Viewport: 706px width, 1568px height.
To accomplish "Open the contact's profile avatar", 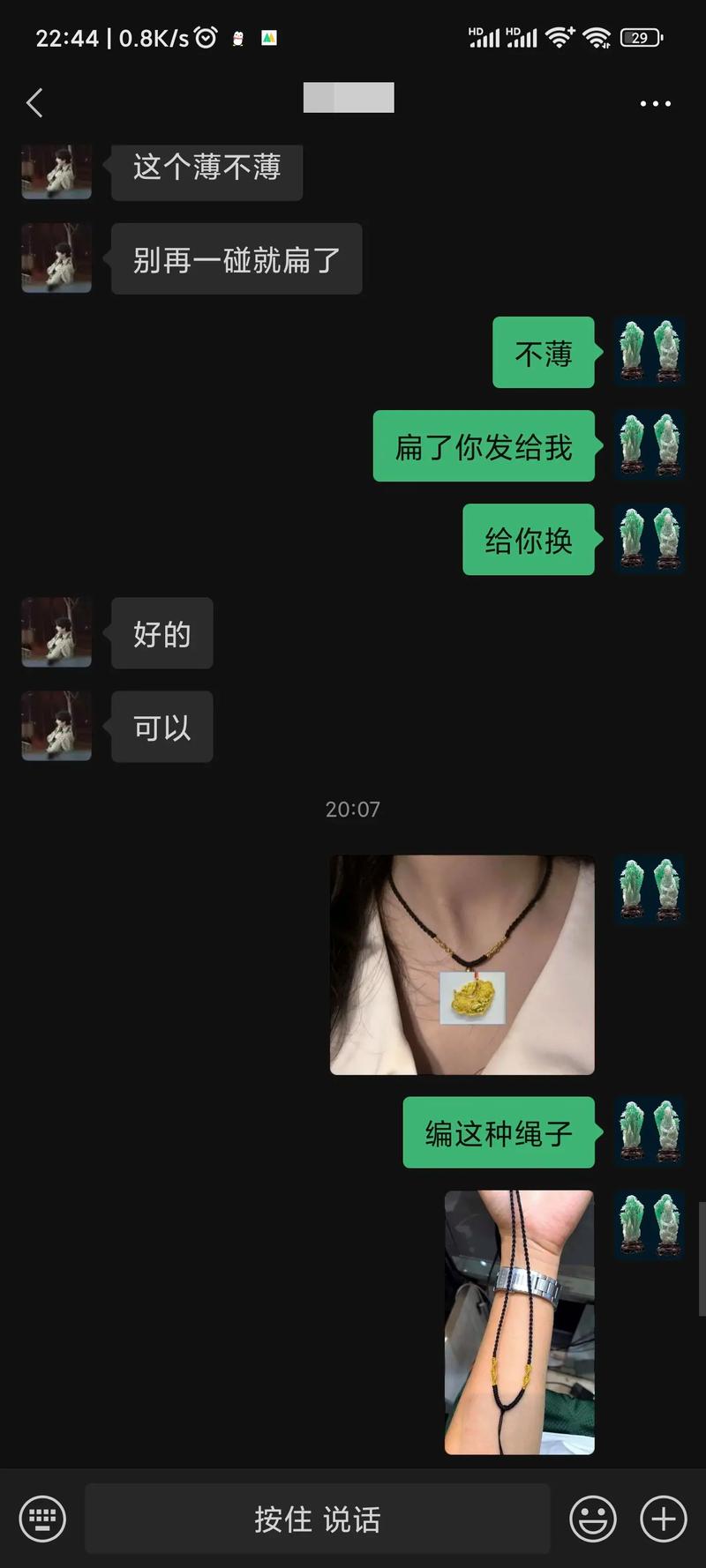I will click(56, 633).
